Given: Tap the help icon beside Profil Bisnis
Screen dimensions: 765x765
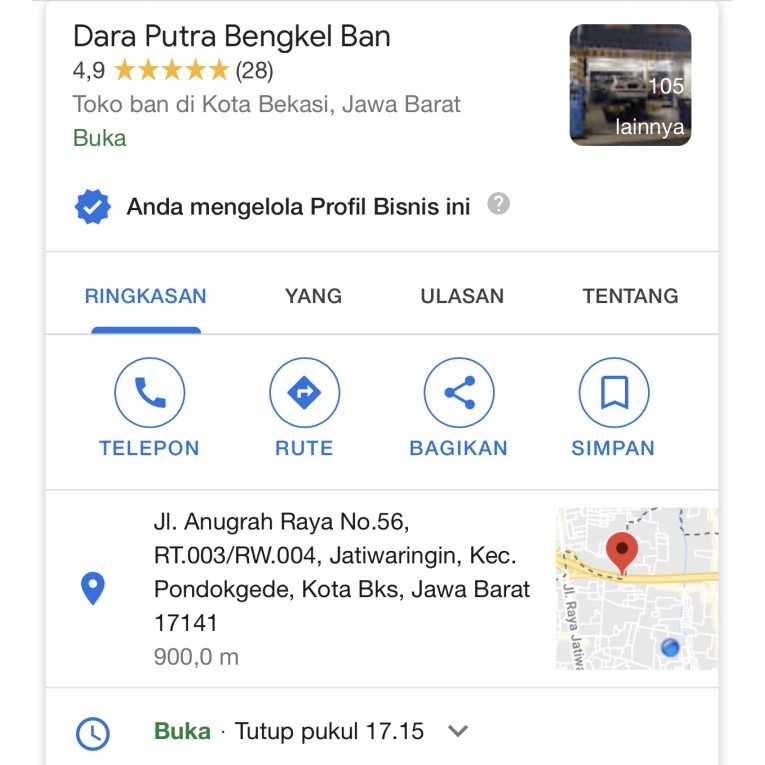Looking at the screenshot, I should [x=498, y=205].
